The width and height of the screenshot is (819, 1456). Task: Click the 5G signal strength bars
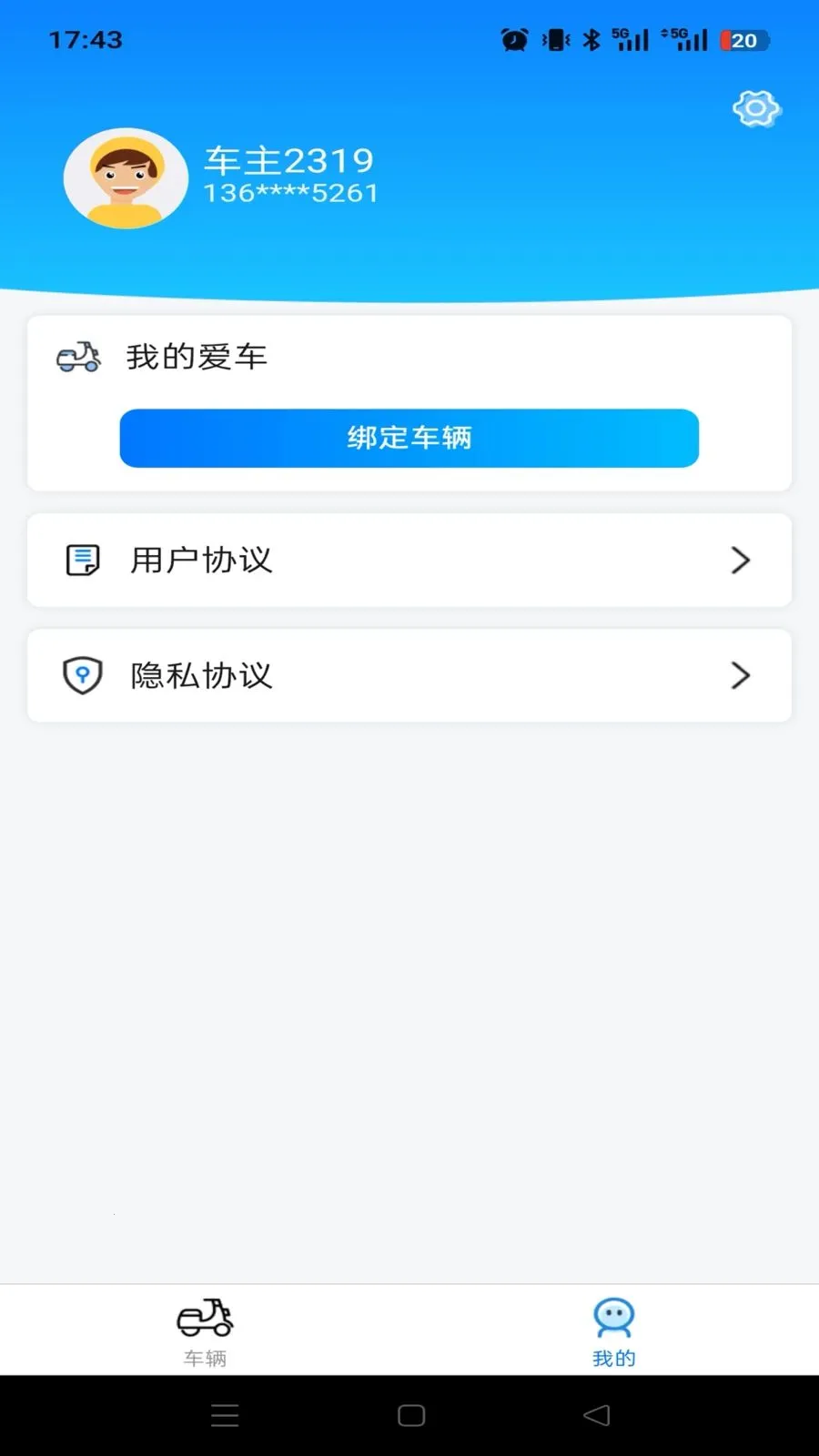click(x=631, y=40)
